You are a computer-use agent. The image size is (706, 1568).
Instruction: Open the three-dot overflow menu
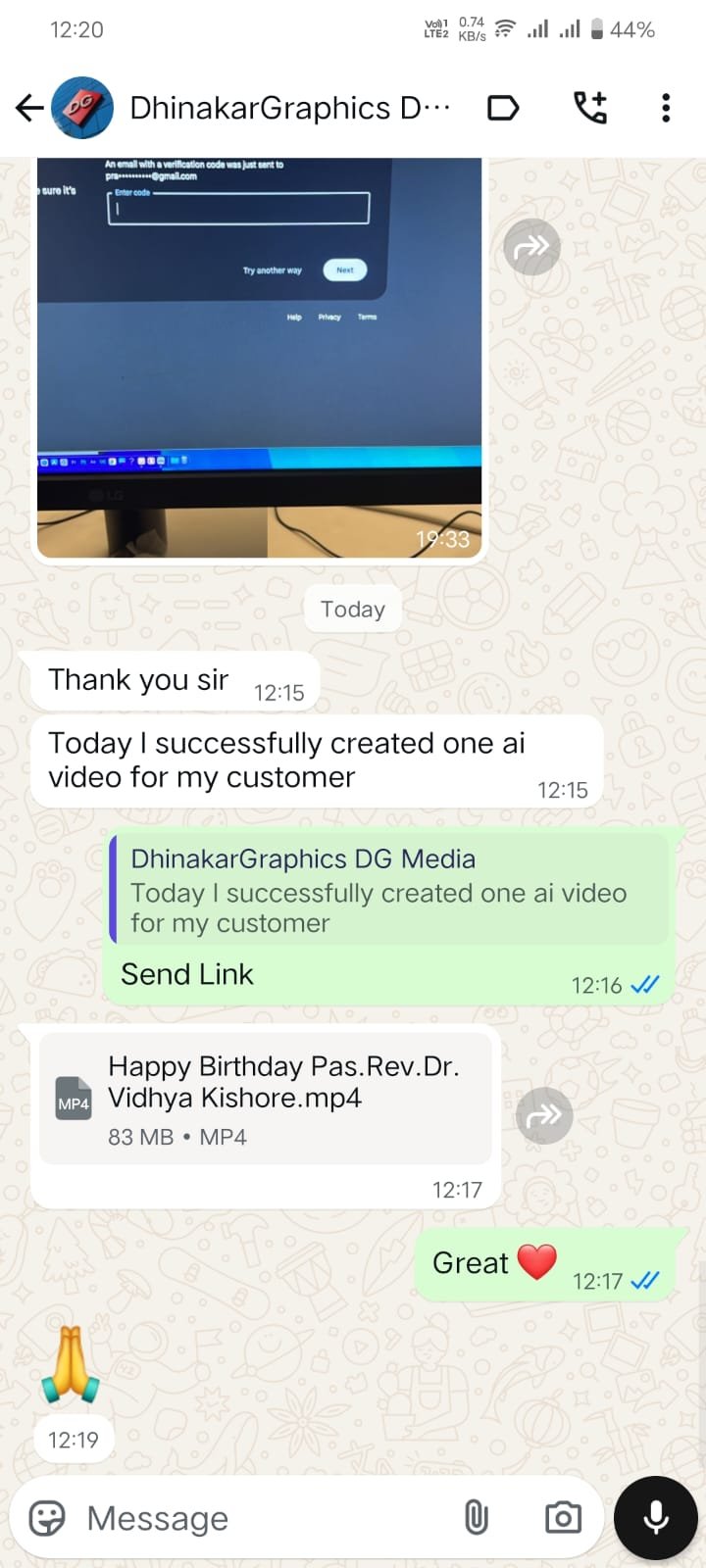[x=666, y=108]
